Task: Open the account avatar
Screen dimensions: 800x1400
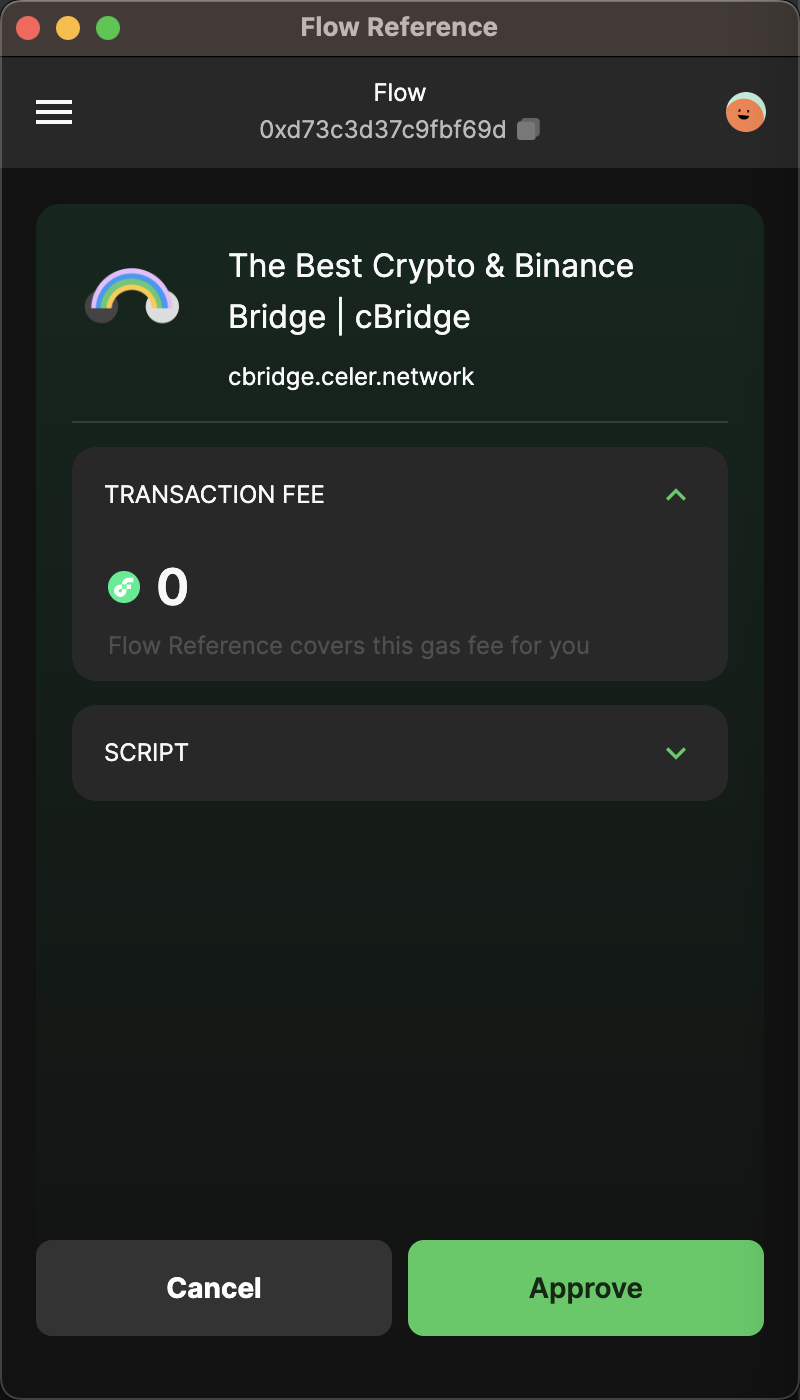Action: [x=745, y=112]
